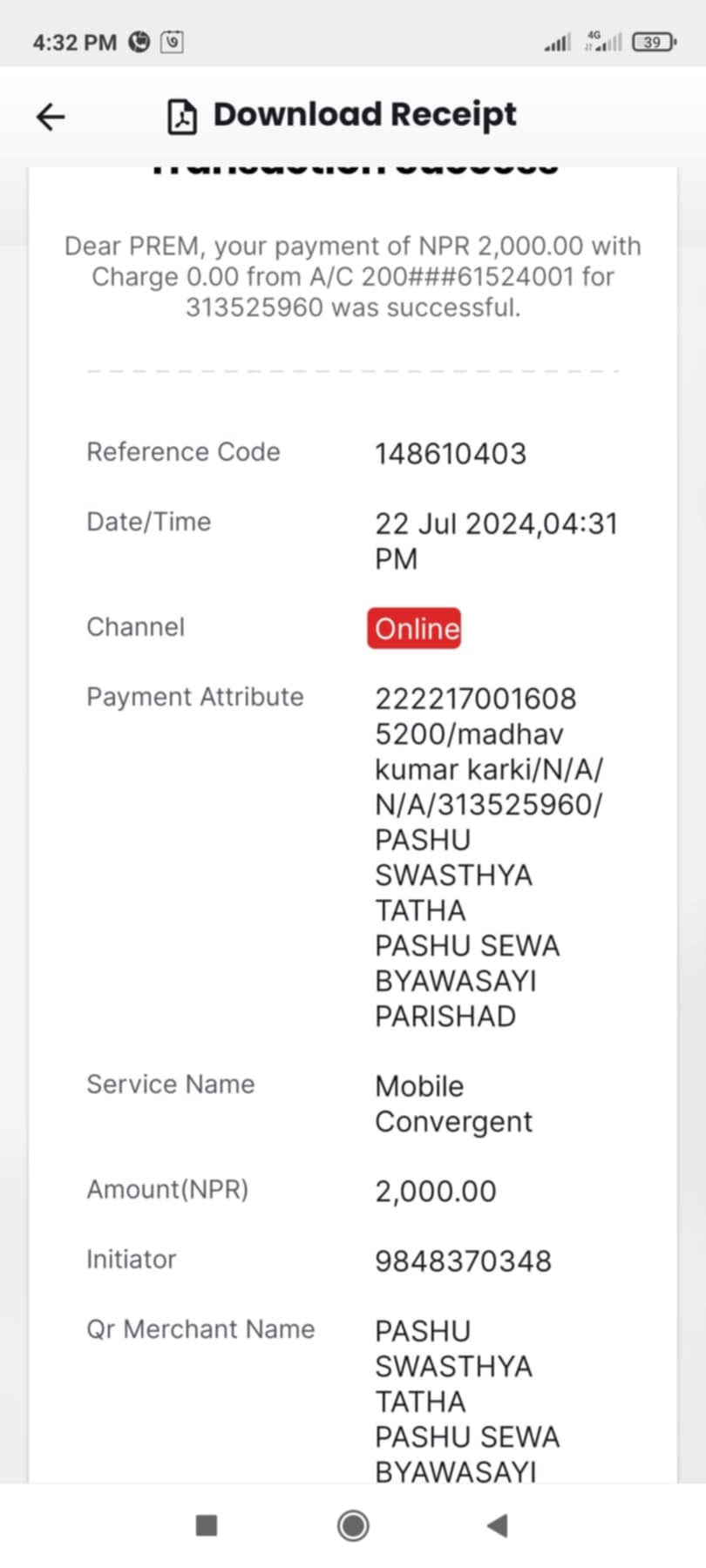Open recent apps with the square button
The height and width of the screenshot is (1568, 706).
pos(207,1525)
